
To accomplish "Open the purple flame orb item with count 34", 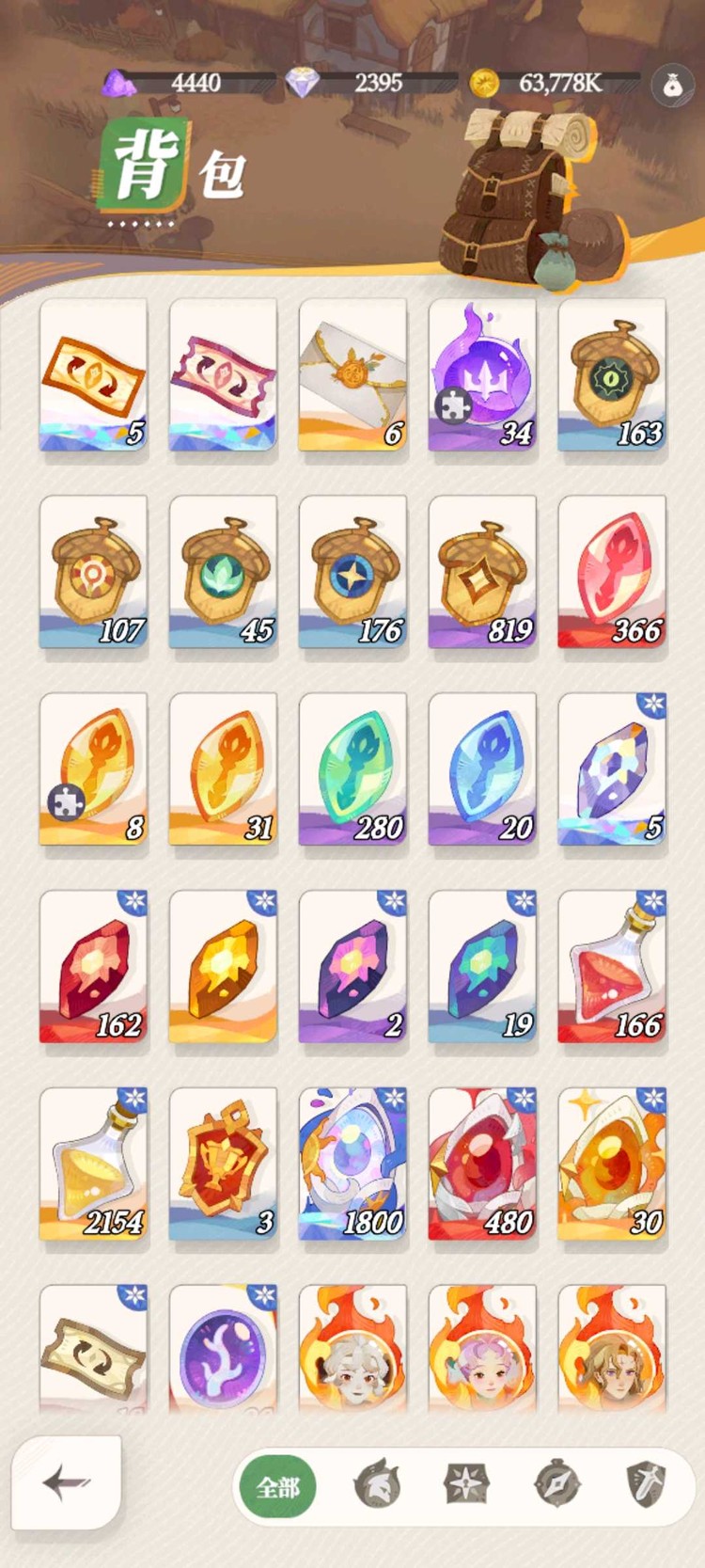I will [482, 375].
